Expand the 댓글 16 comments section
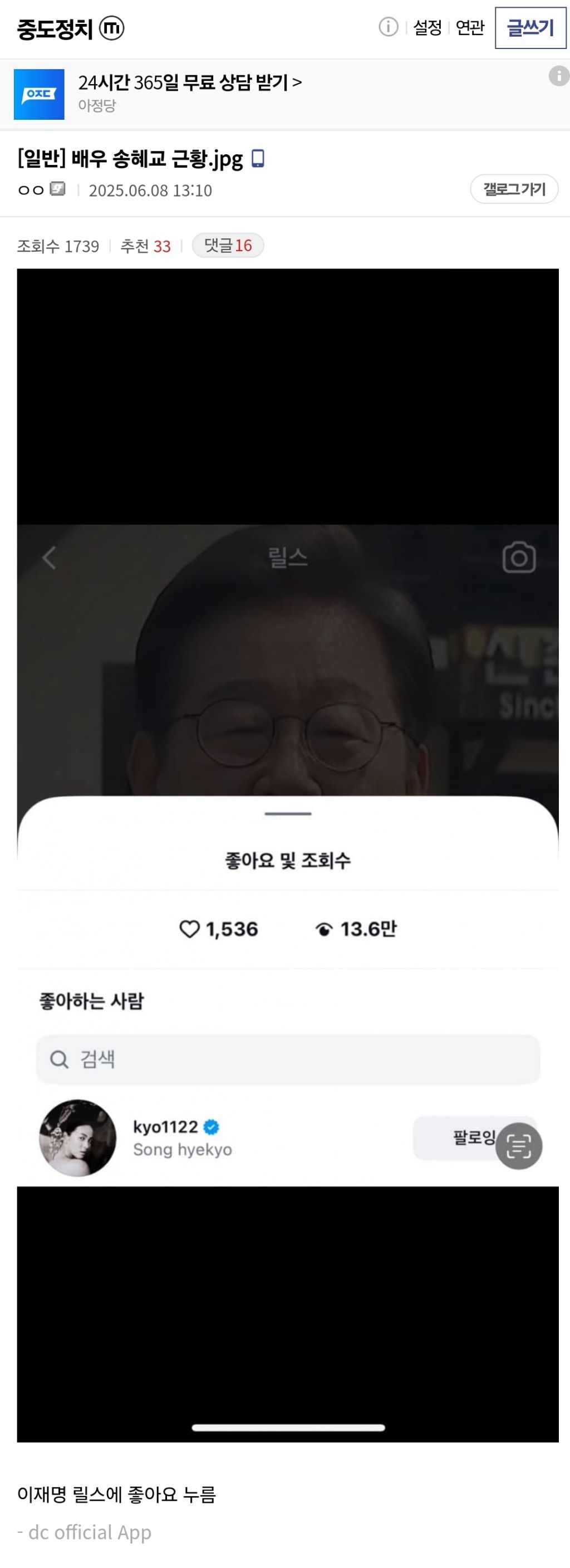The image size is (570, 1568). [x=228, y=245]
